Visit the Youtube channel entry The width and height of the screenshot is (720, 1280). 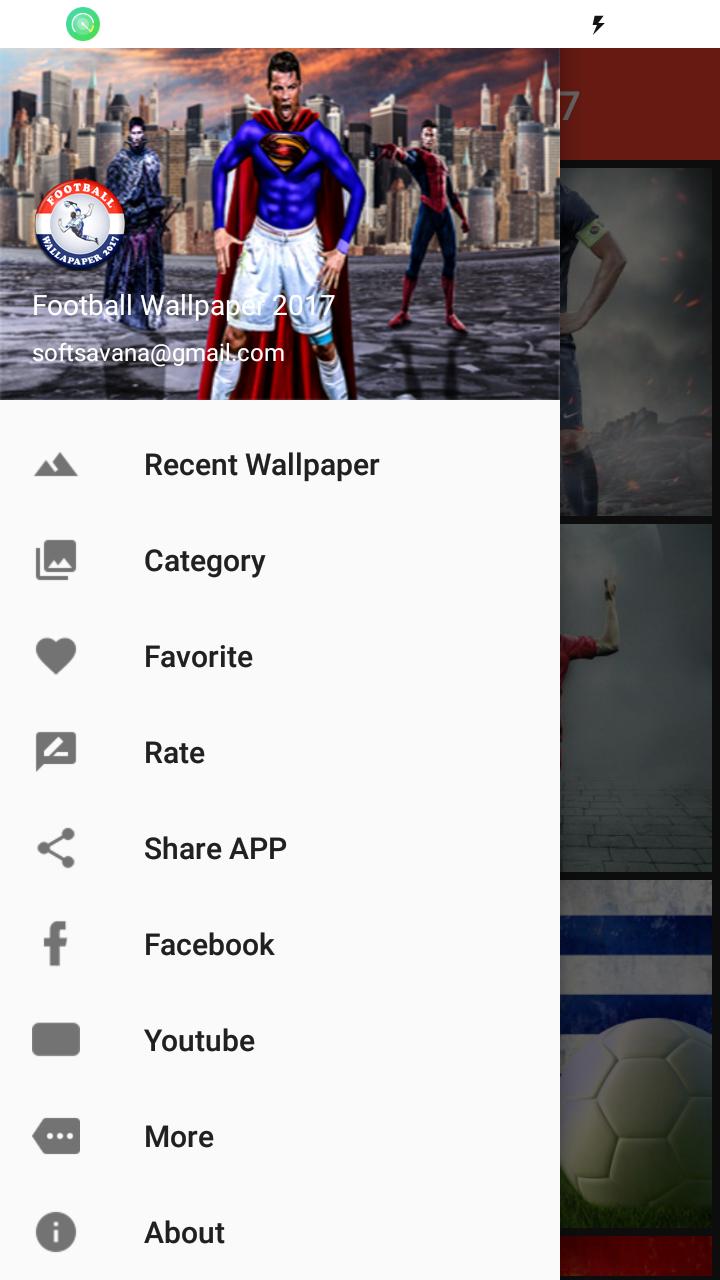(x=199, y=1041)
